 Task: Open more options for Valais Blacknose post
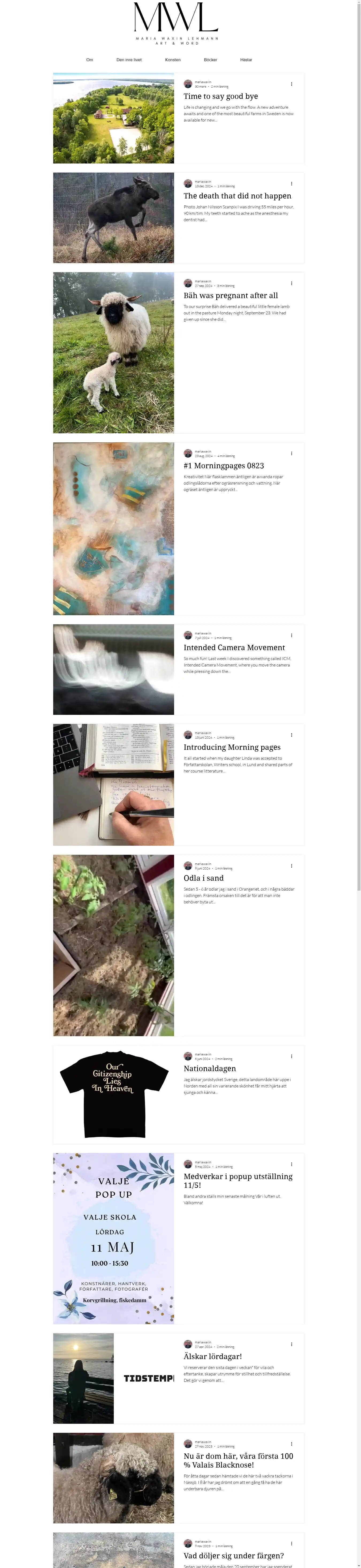pyautogui.click(x=291, y=1444)
